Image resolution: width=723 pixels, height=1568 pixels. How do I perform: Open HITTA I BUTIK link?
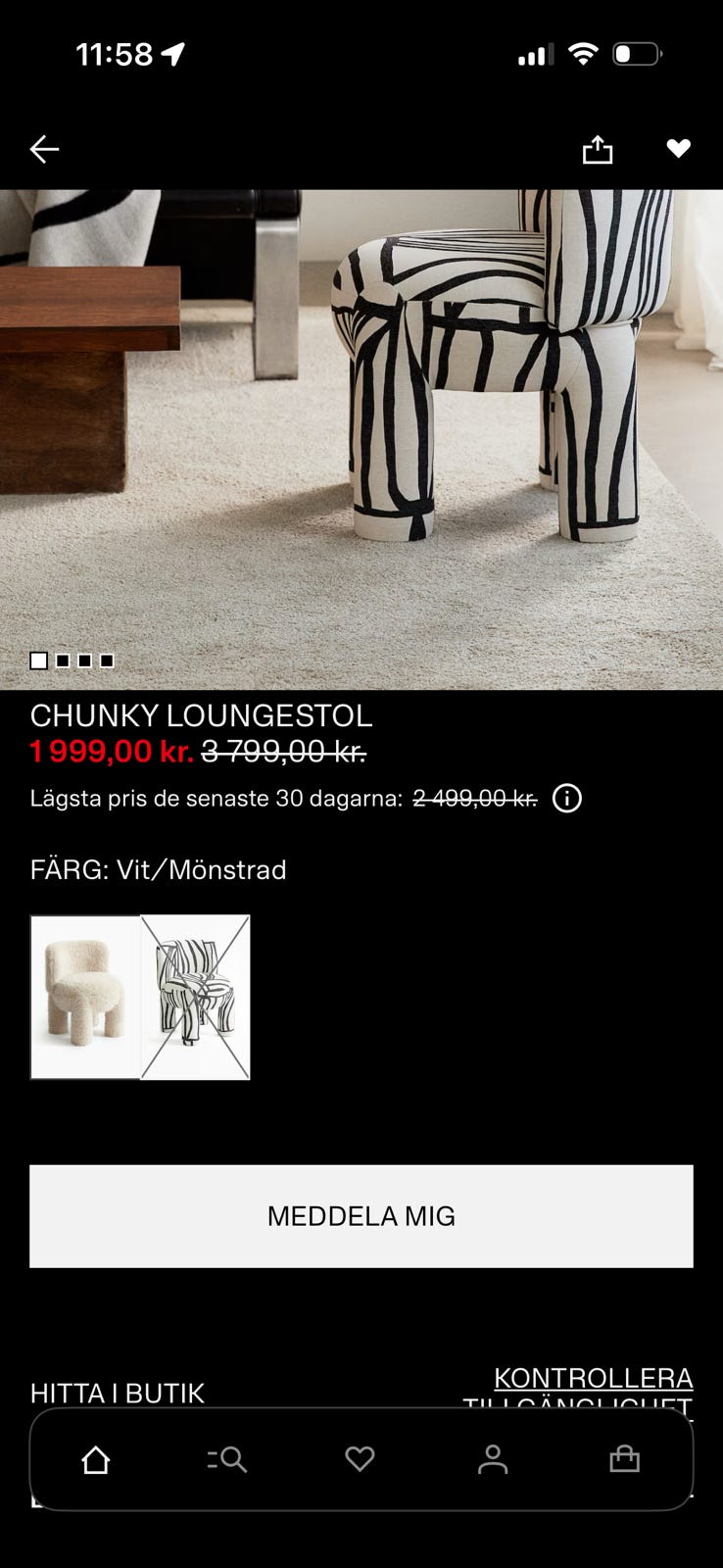click(117, 1393)
